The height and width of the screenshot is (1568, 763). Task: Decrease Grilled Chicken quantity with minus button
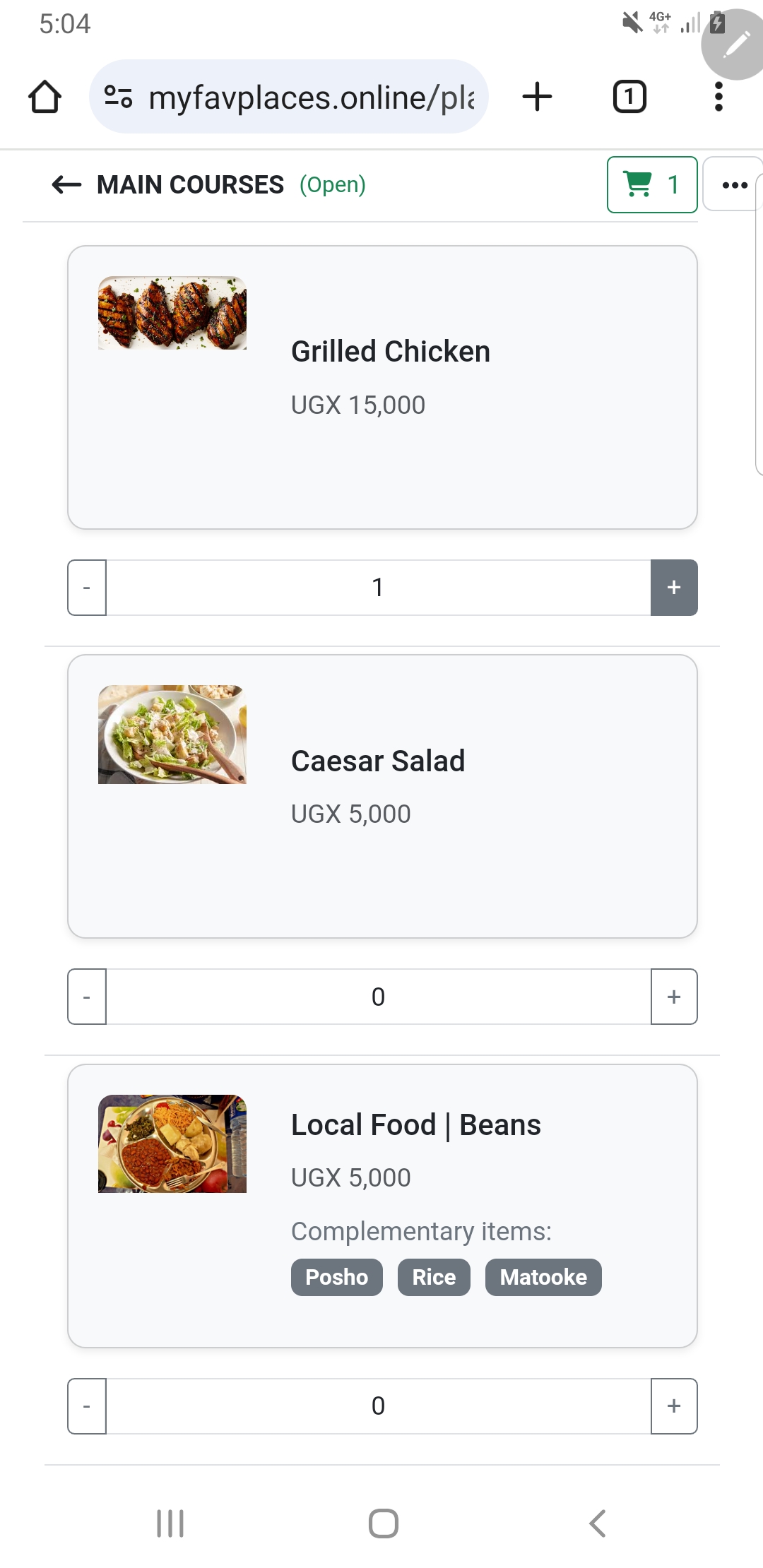[x=85, y=587]
